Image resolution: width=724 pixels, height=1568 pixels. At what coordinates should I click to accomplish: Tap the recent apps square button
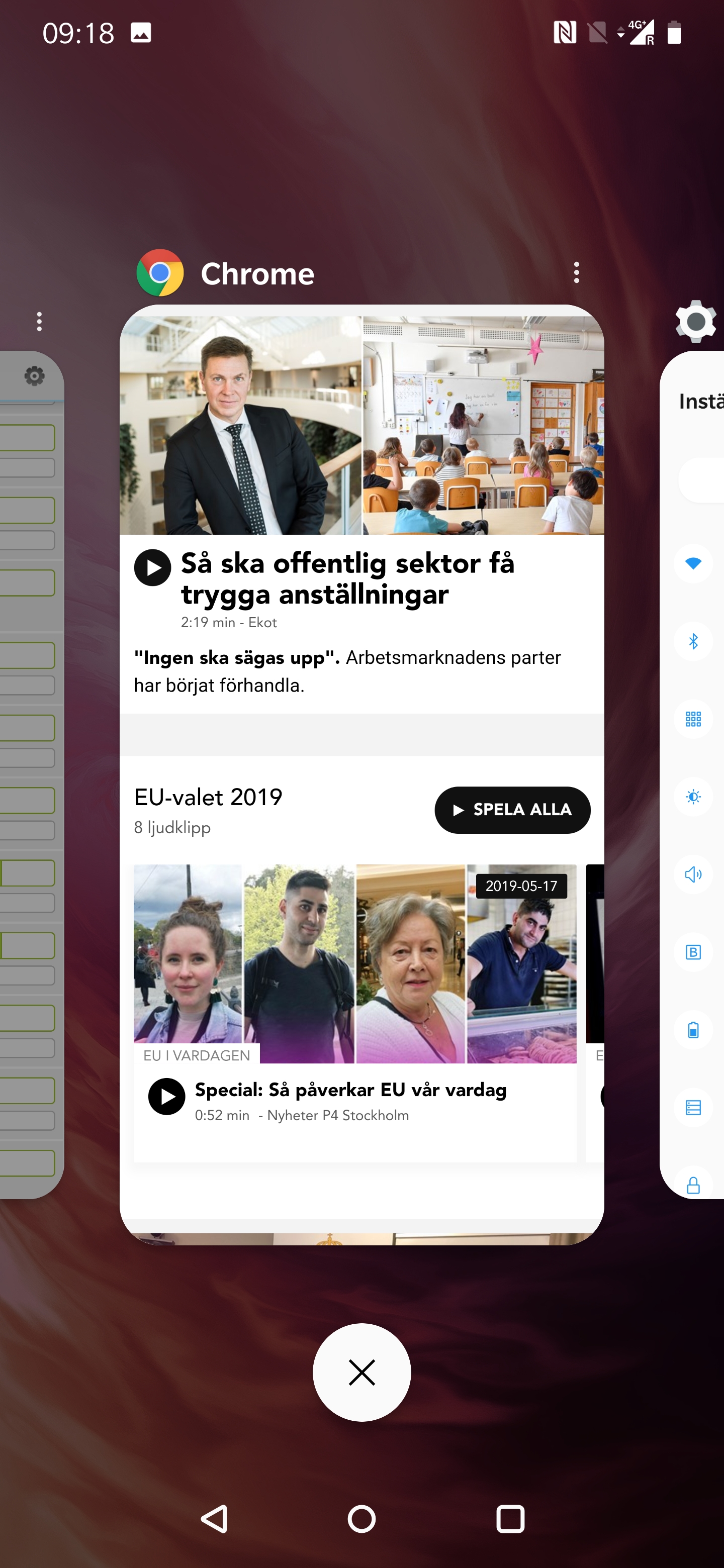tap(510, 1519)
